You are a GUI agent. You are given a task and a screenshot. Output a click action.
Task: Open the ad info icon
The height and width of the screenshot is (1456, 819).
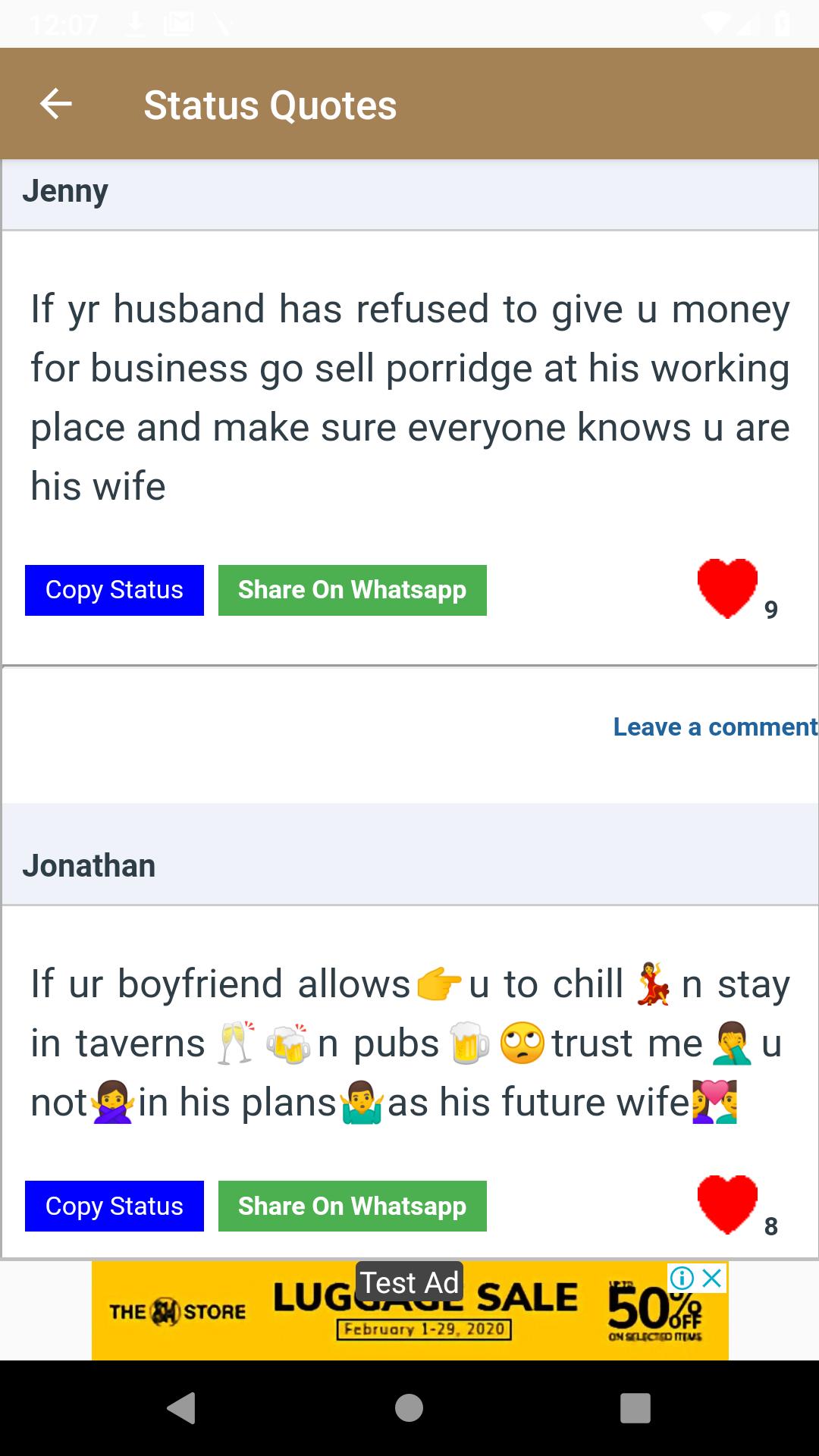(x=682, y=1279)
